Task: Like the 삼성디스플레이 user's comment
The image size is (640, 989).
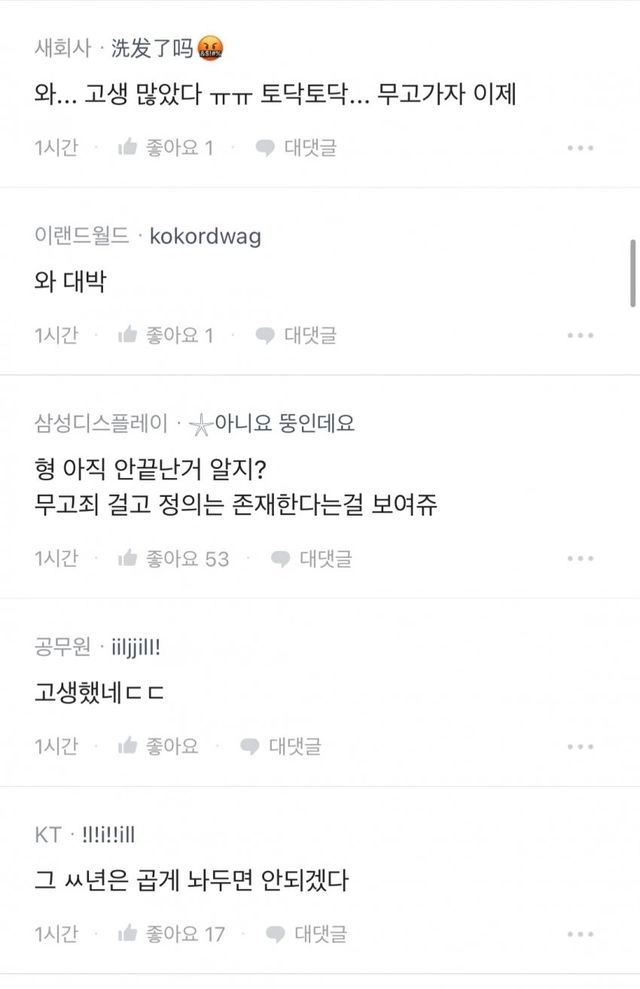Action: [173, 558]
